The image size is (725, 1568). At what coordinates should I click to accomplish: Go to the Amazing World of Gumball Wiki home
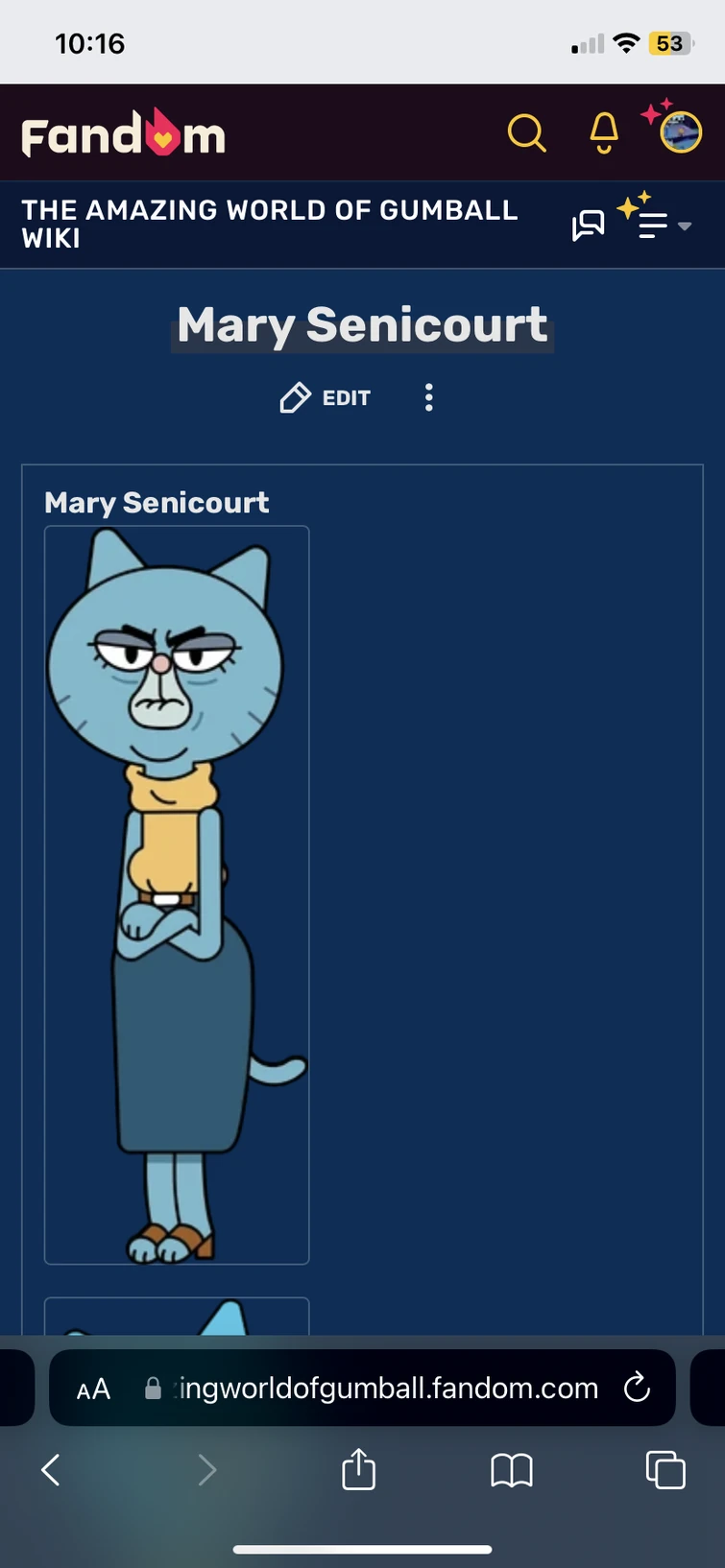tap(270, 224)
